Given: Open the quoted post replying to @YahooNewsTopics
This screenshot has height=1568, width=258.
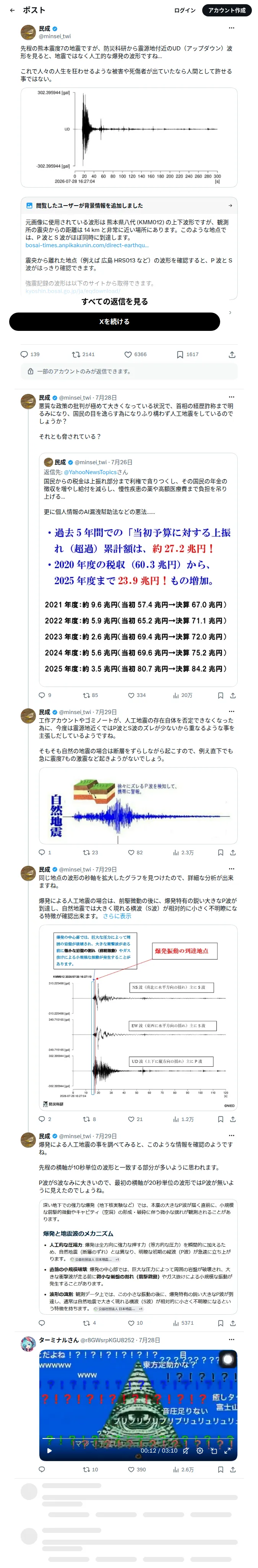Looking at the screenshot, I should 138,565.
